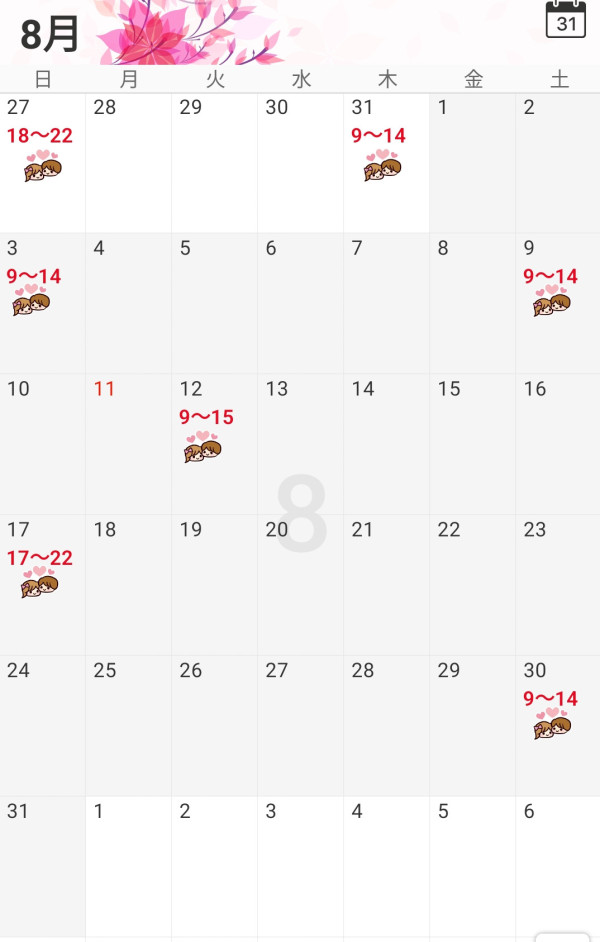The height and width of the screenshot is (942, 600).
Task: Select Friday August 1
Action: [472, 163]
